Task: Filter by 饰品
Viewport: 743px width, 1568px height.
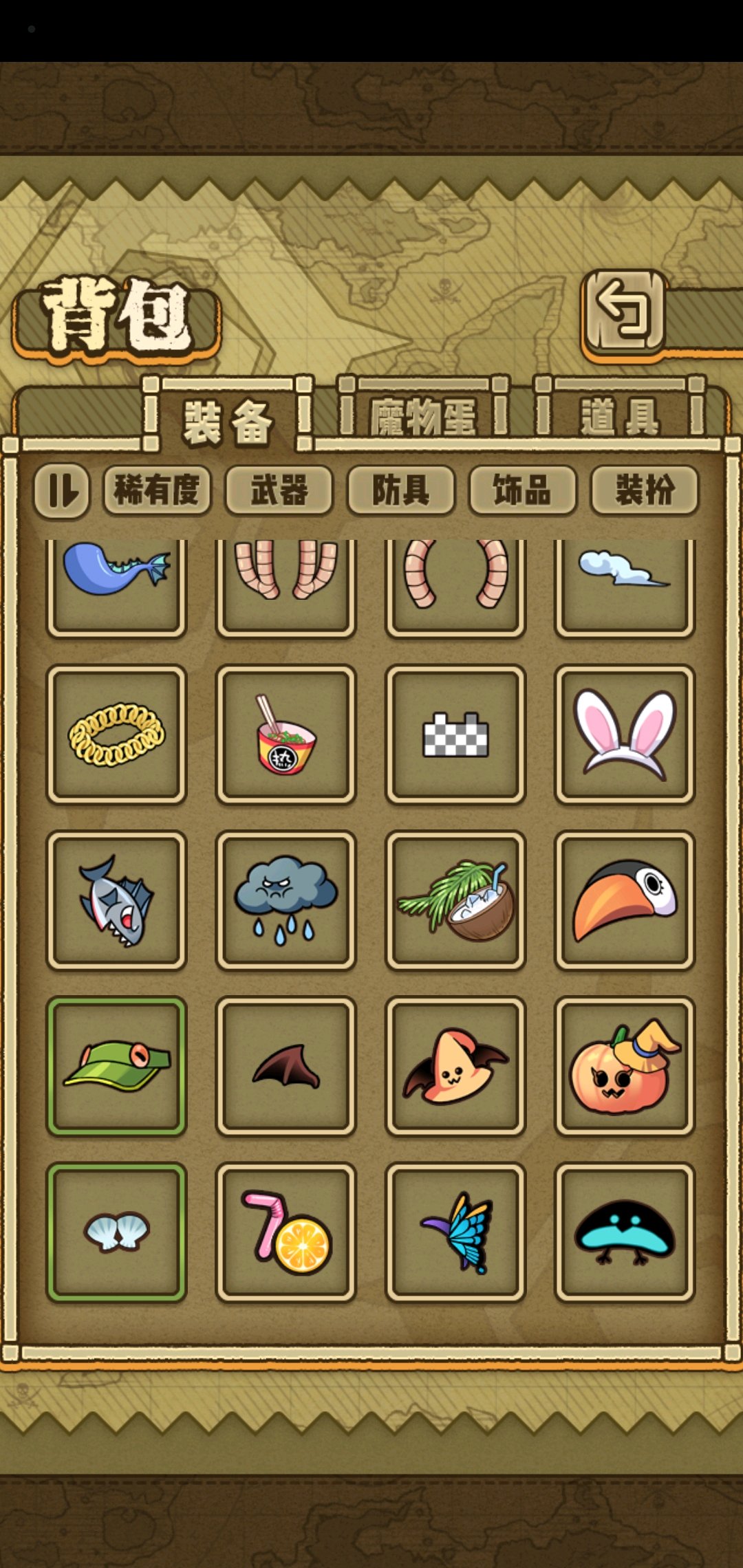Action: coord(523,491)
